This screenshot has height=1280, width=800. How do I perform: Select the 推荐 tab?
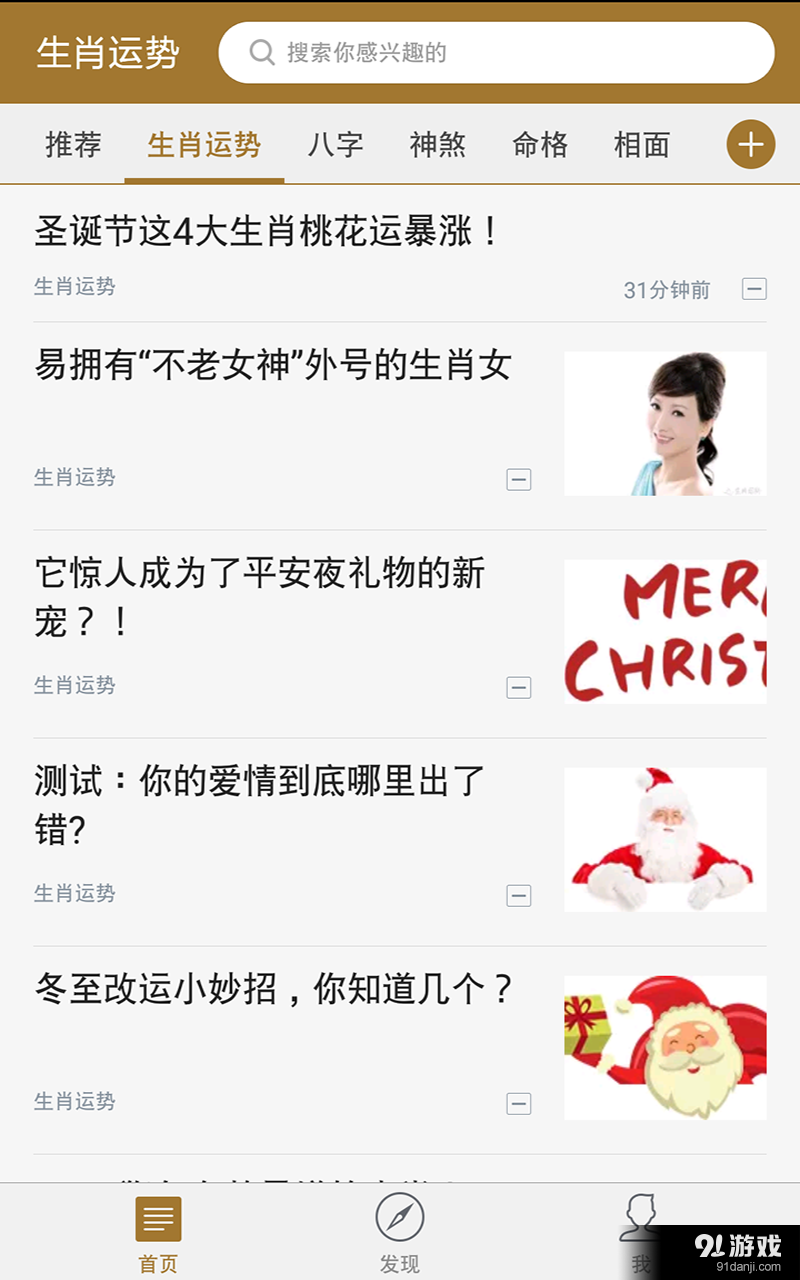(71, 145)
